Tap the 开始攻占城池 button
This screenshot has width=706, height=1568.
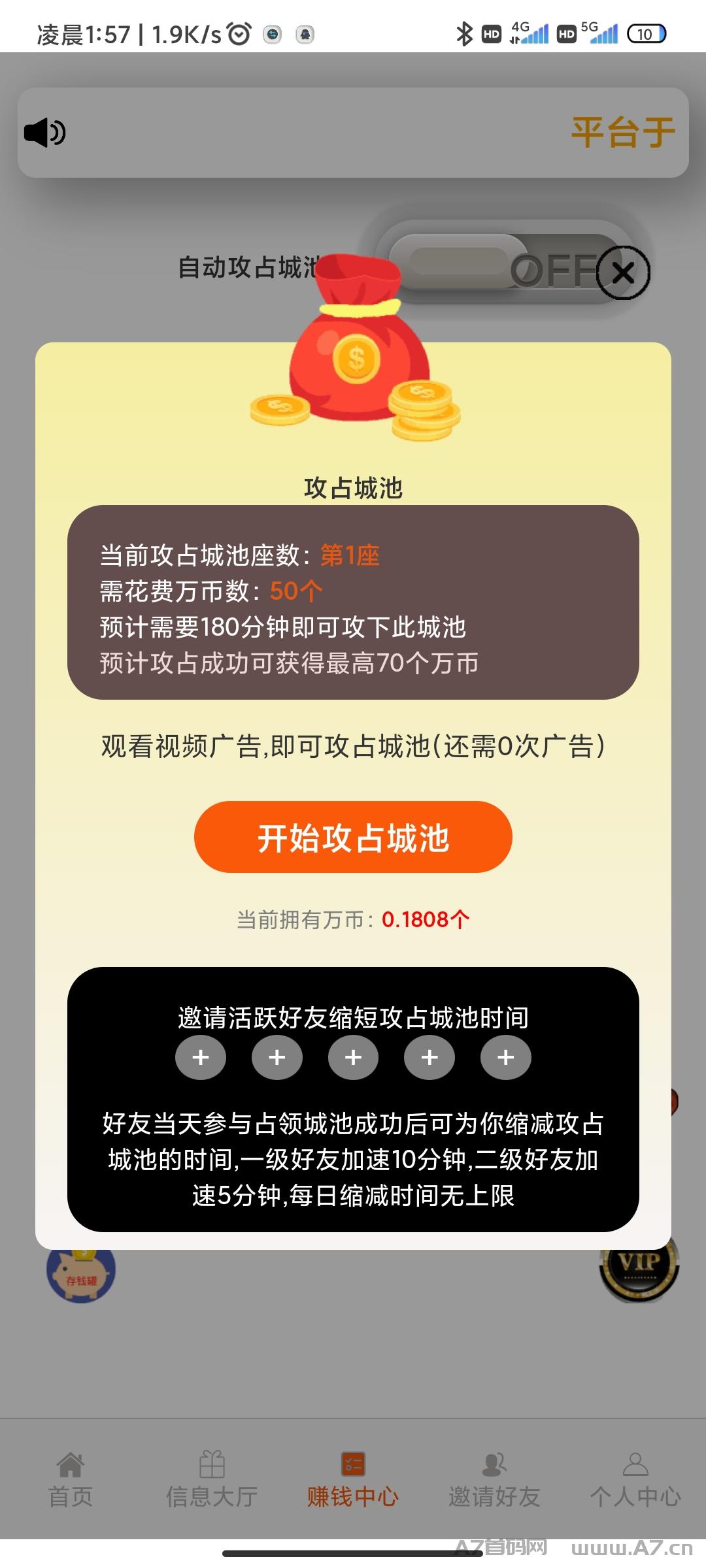(353, 837)
